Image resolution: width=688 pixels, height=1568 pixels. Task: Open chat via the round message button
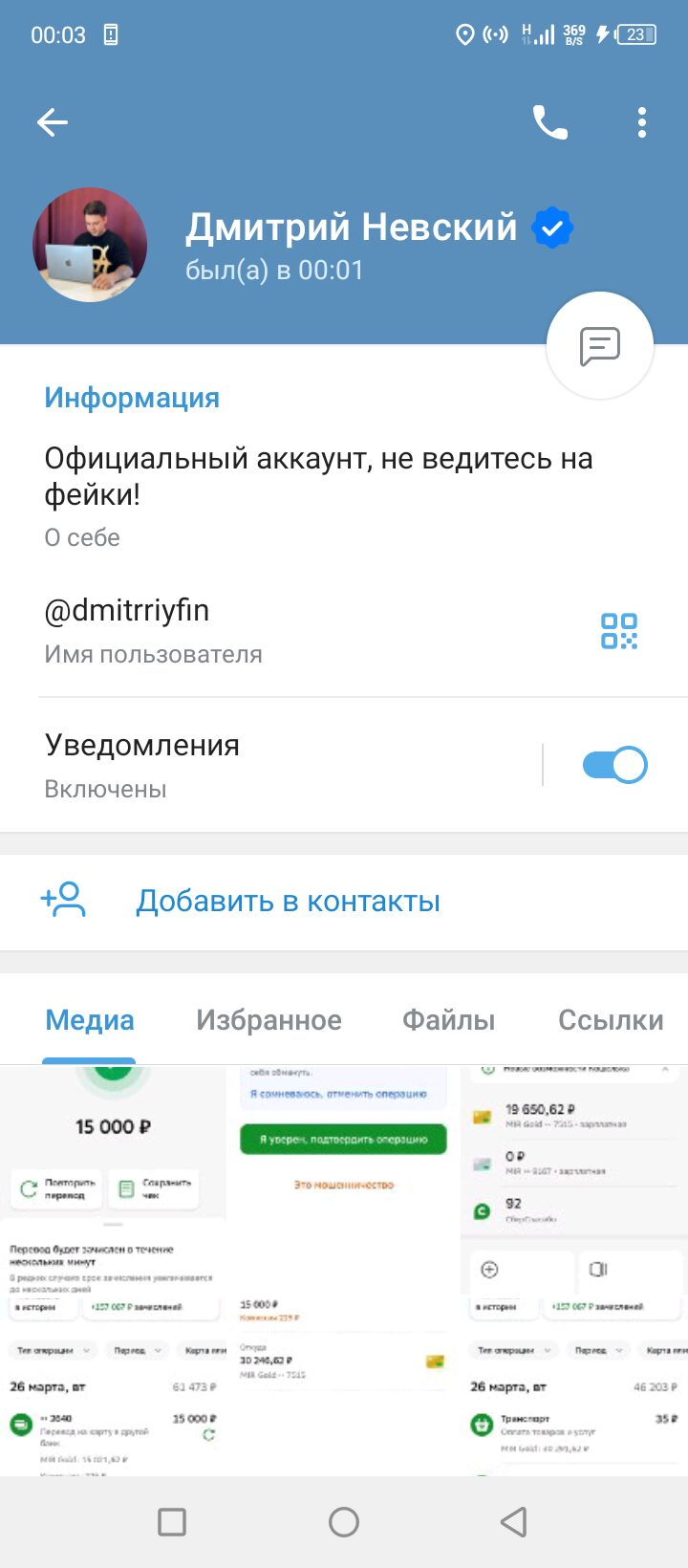click(600, 345)
